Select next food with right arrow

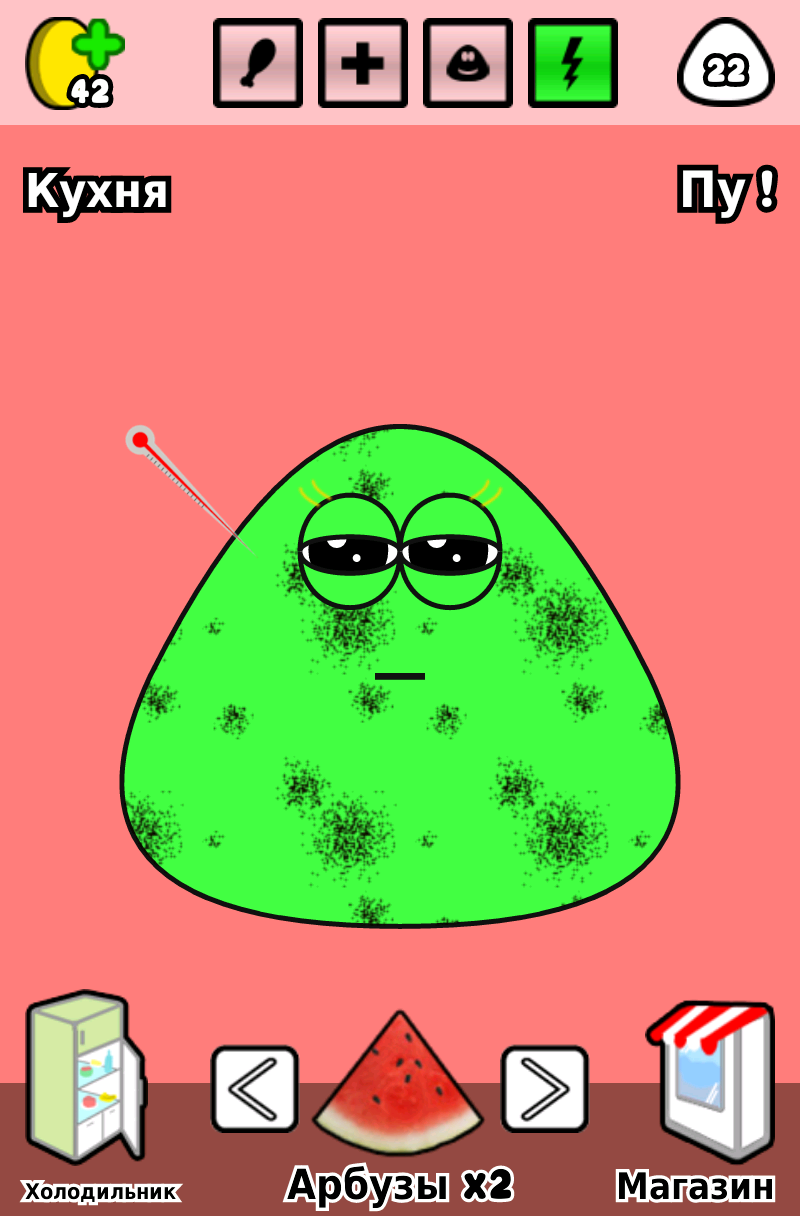point(544,1089)
